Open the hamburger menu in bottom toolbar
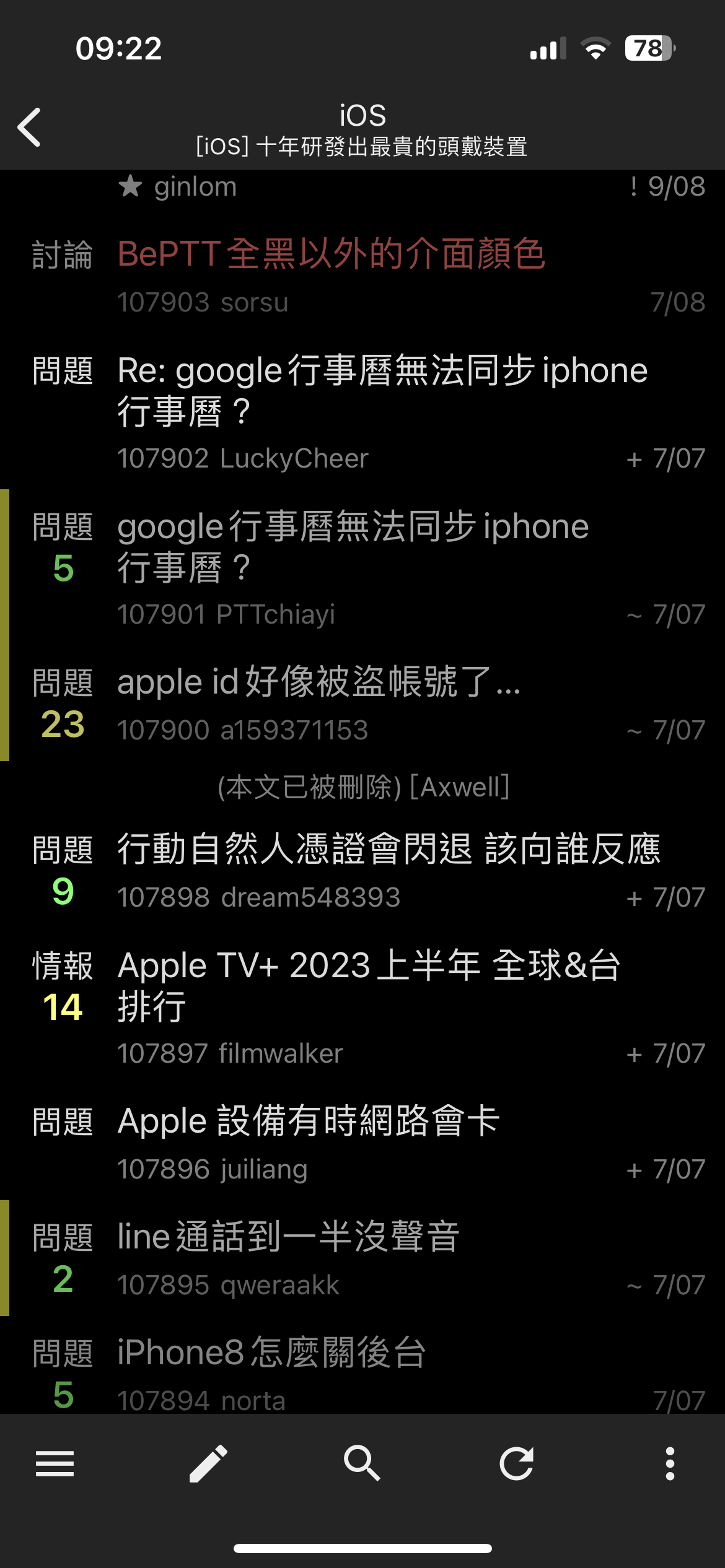Image resolution: width=725 pixels, height=1568 pixels. 55,1464
